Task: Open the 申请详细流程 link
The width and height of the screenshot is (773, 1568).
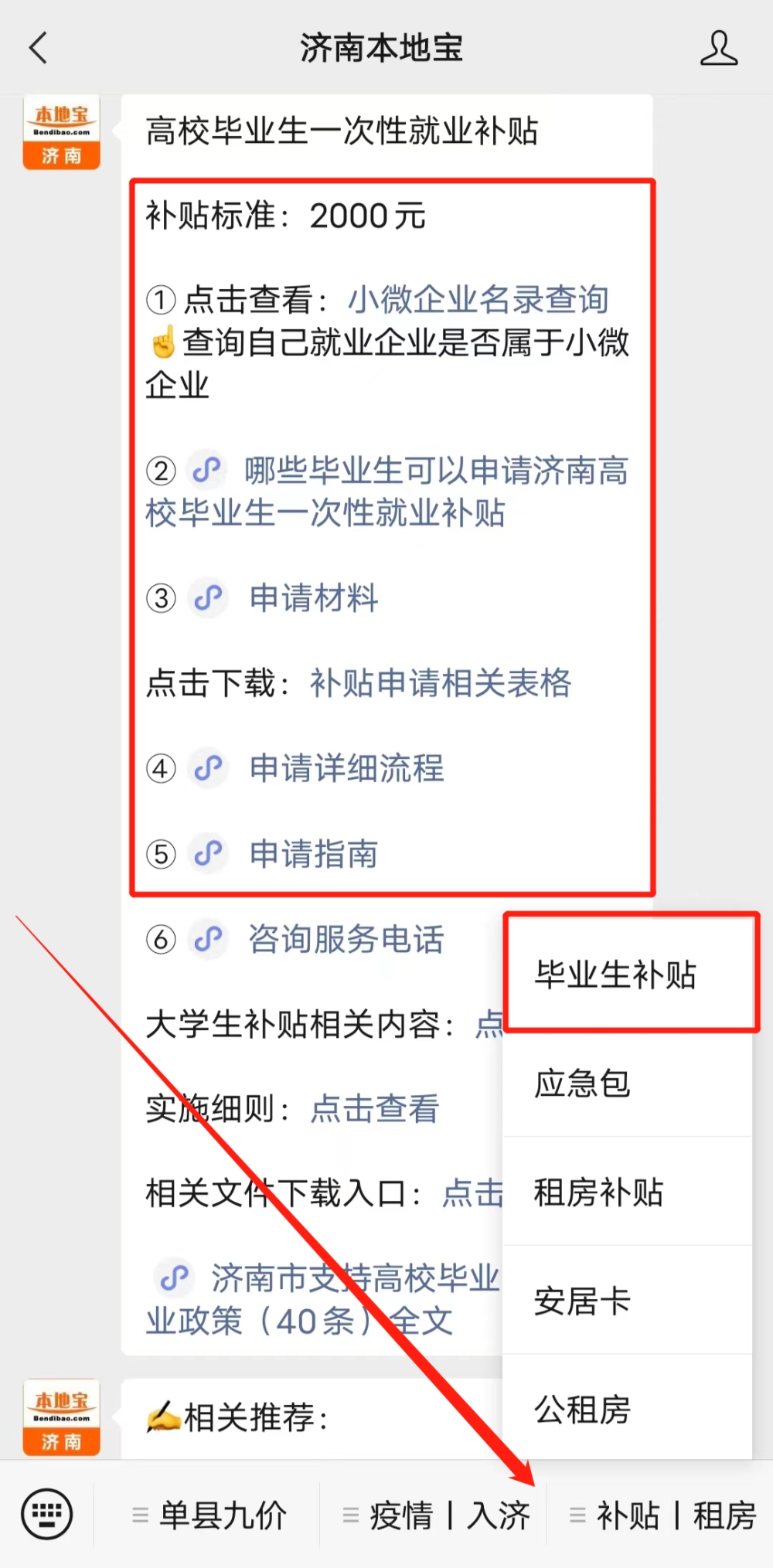Action: pyautogui.click(x=346, y=768)
